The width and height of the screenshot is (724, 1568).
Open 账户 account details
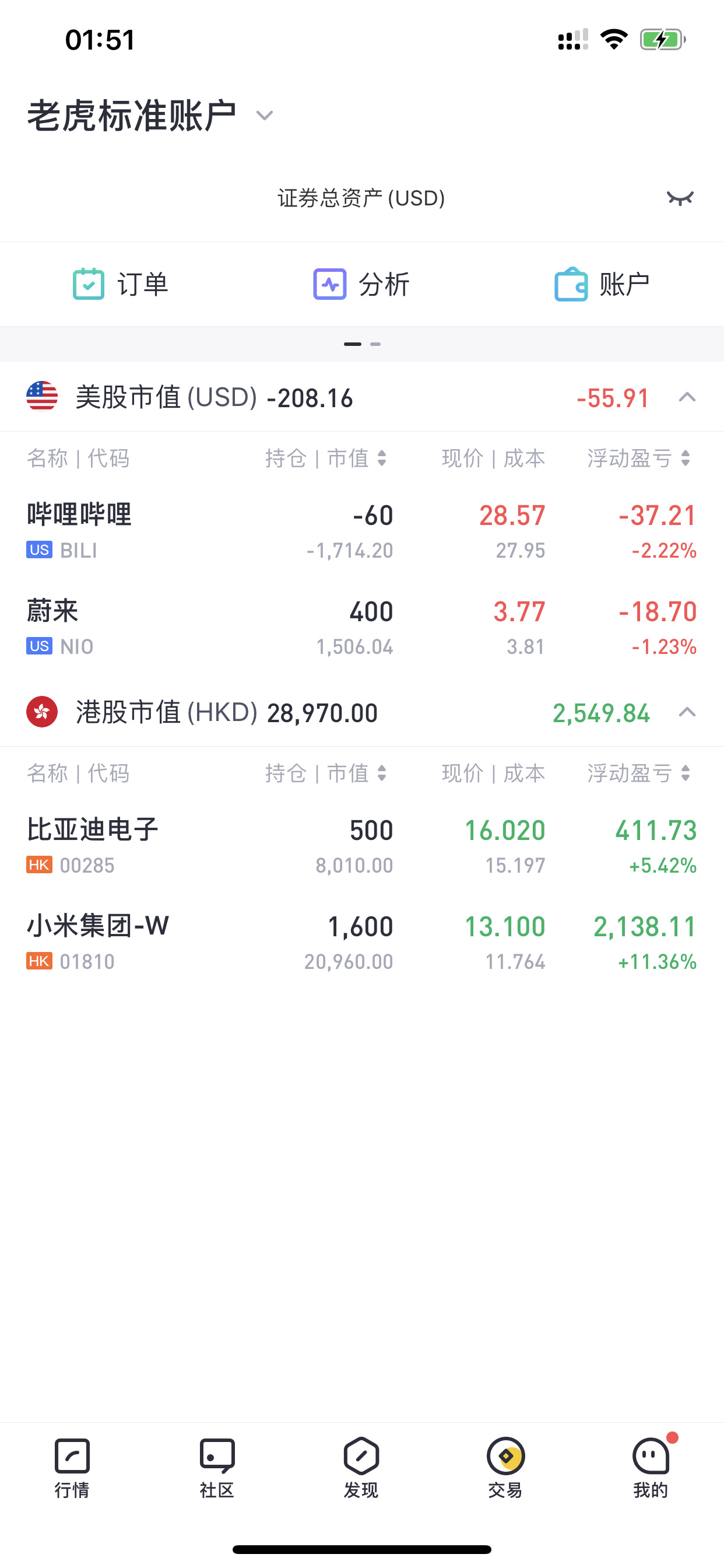[602, 284]
